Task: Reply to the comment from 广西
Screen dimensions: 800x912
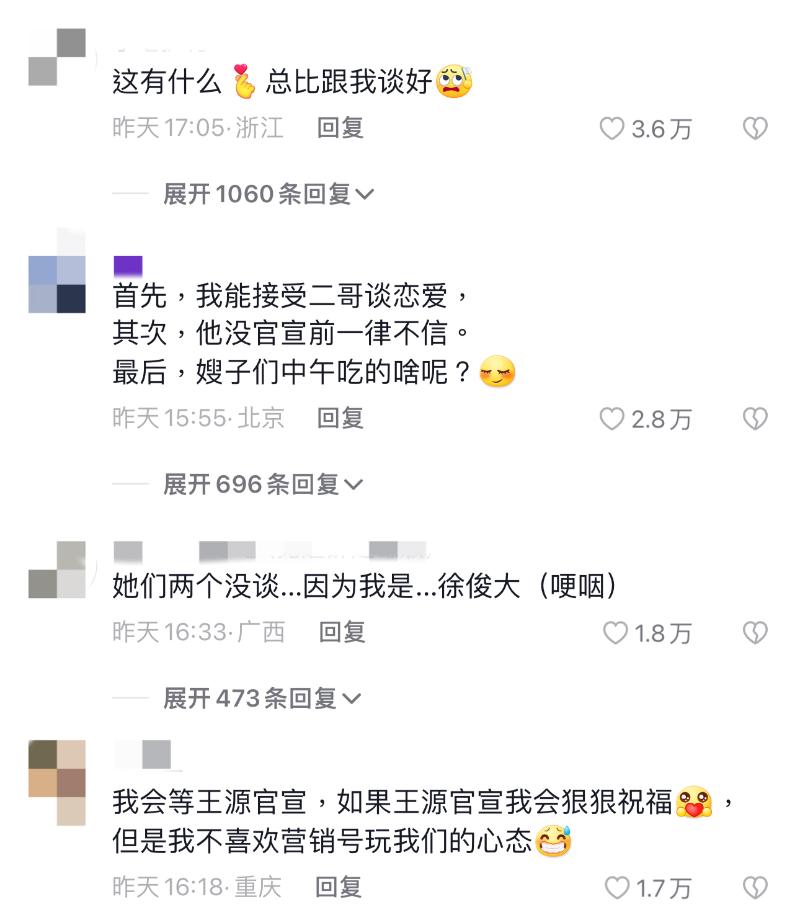Action: pyautogui.click(x=341, y=632)
